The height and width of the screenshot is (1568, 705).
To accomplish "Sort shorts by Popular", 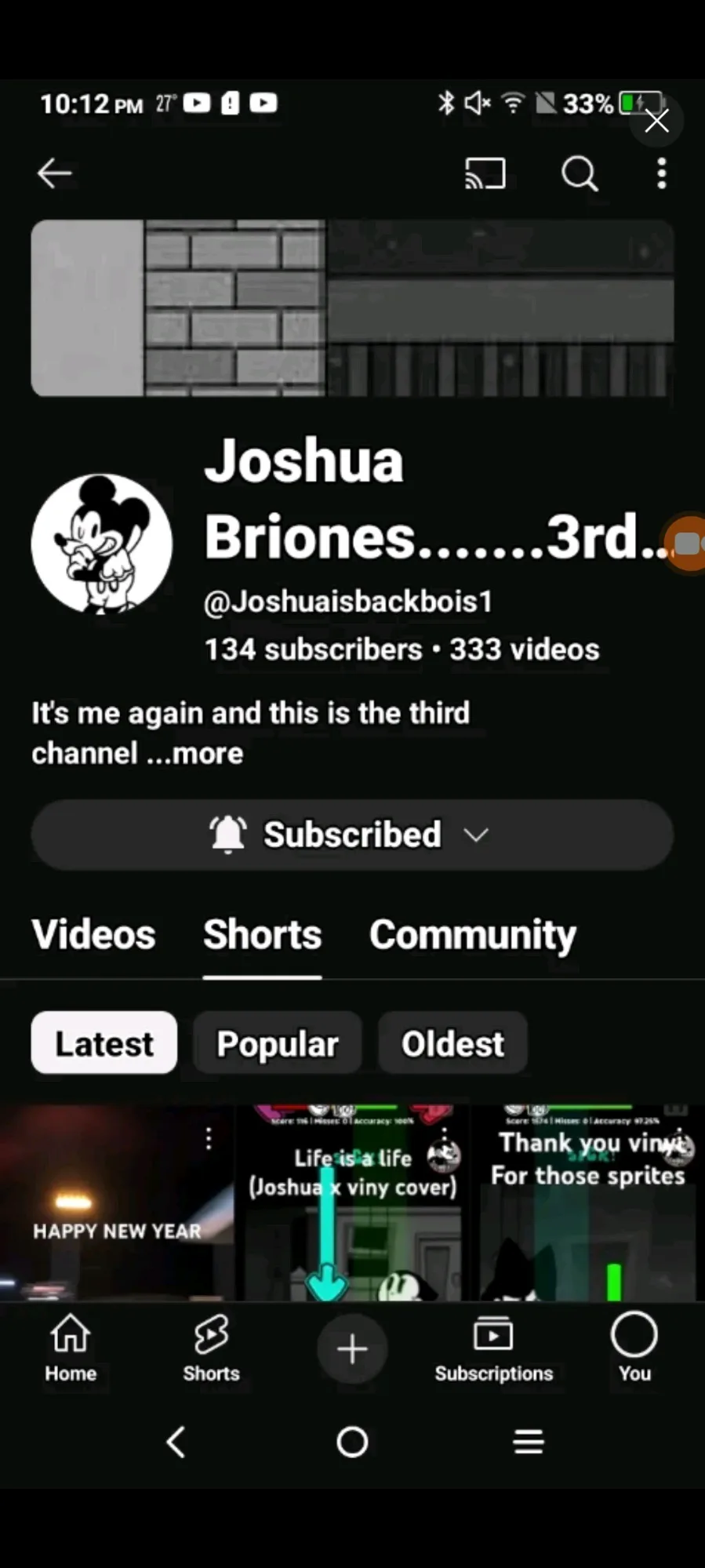I will 278,1043.
